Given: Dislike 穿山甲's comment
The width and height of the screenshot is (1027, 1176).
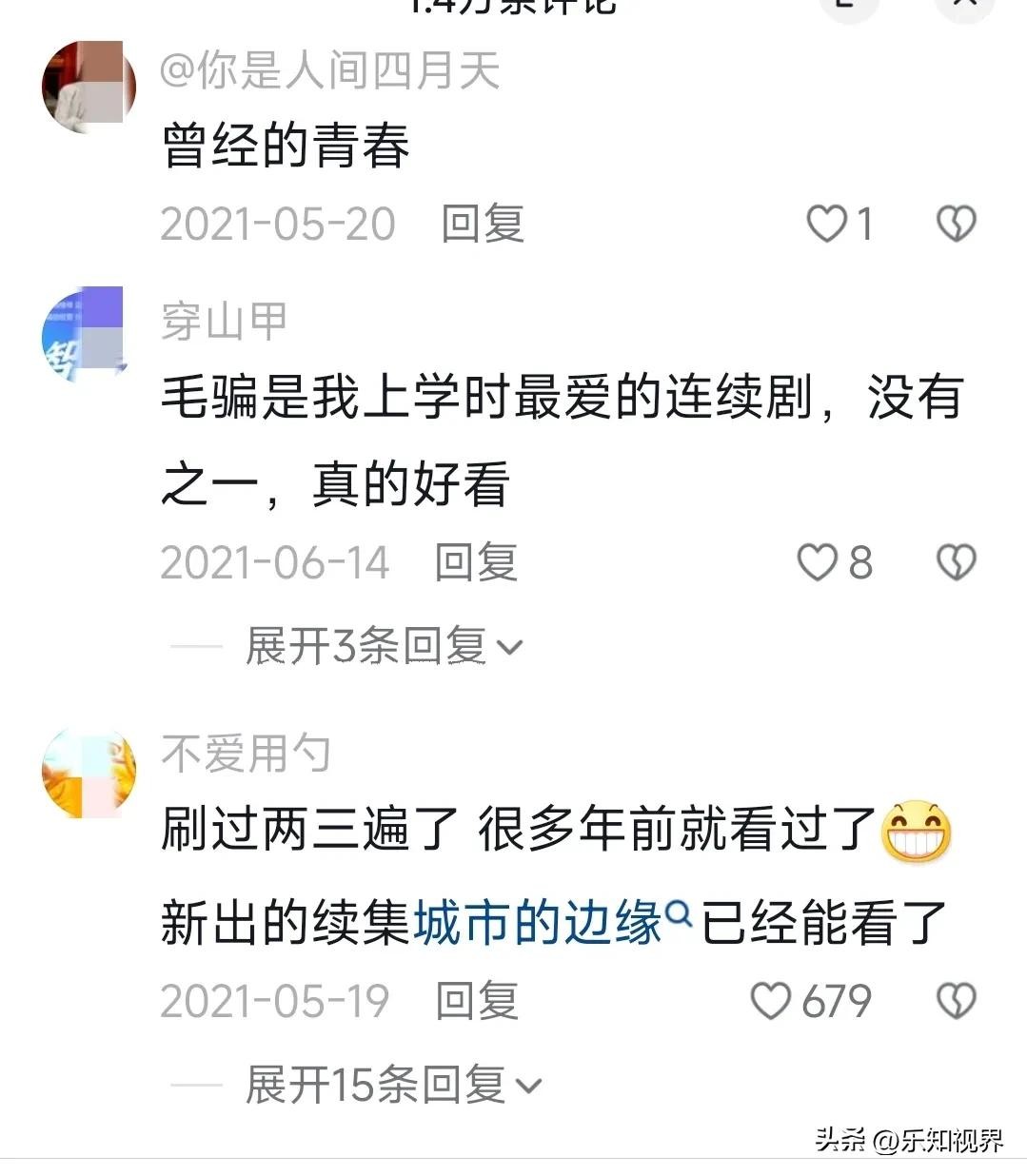Looking at the screenshot, I should pos(956,562).
